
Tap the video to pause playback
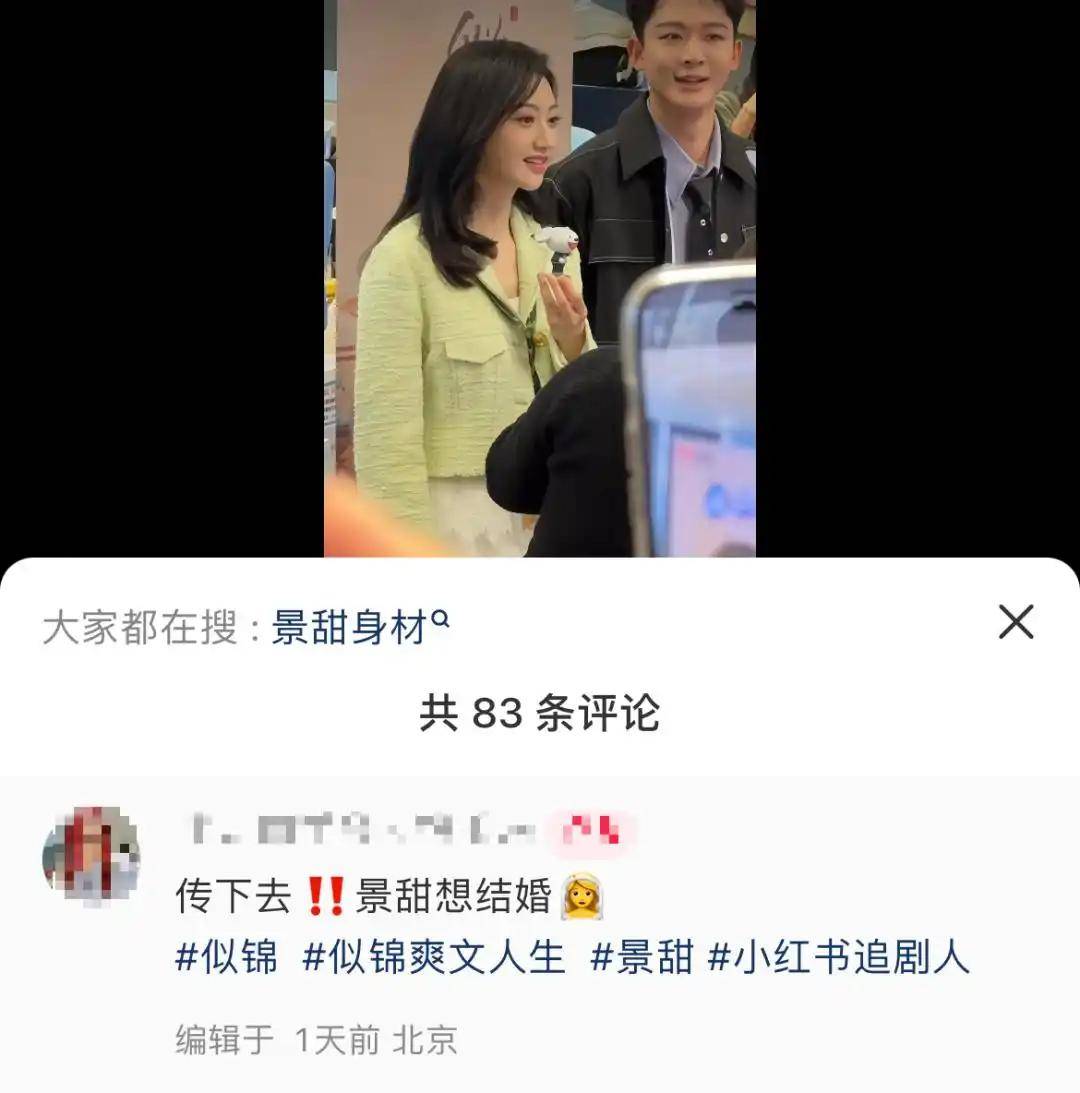point(540,280)
